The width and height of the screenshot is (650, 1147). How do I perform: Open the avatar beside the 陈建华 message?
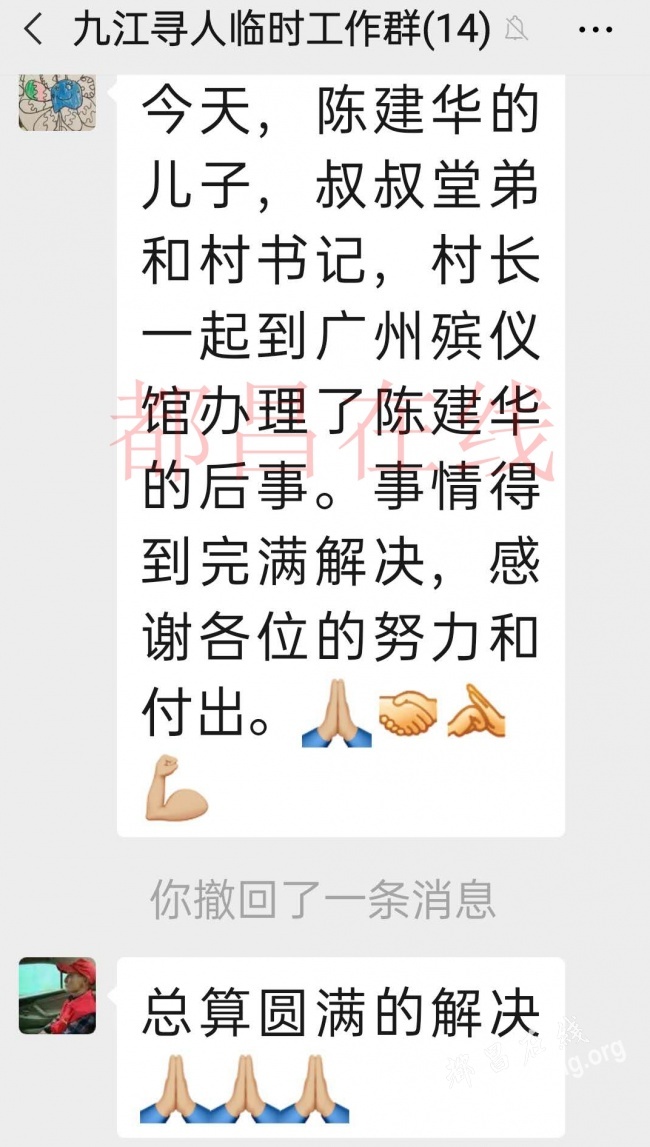pos(57,102)
